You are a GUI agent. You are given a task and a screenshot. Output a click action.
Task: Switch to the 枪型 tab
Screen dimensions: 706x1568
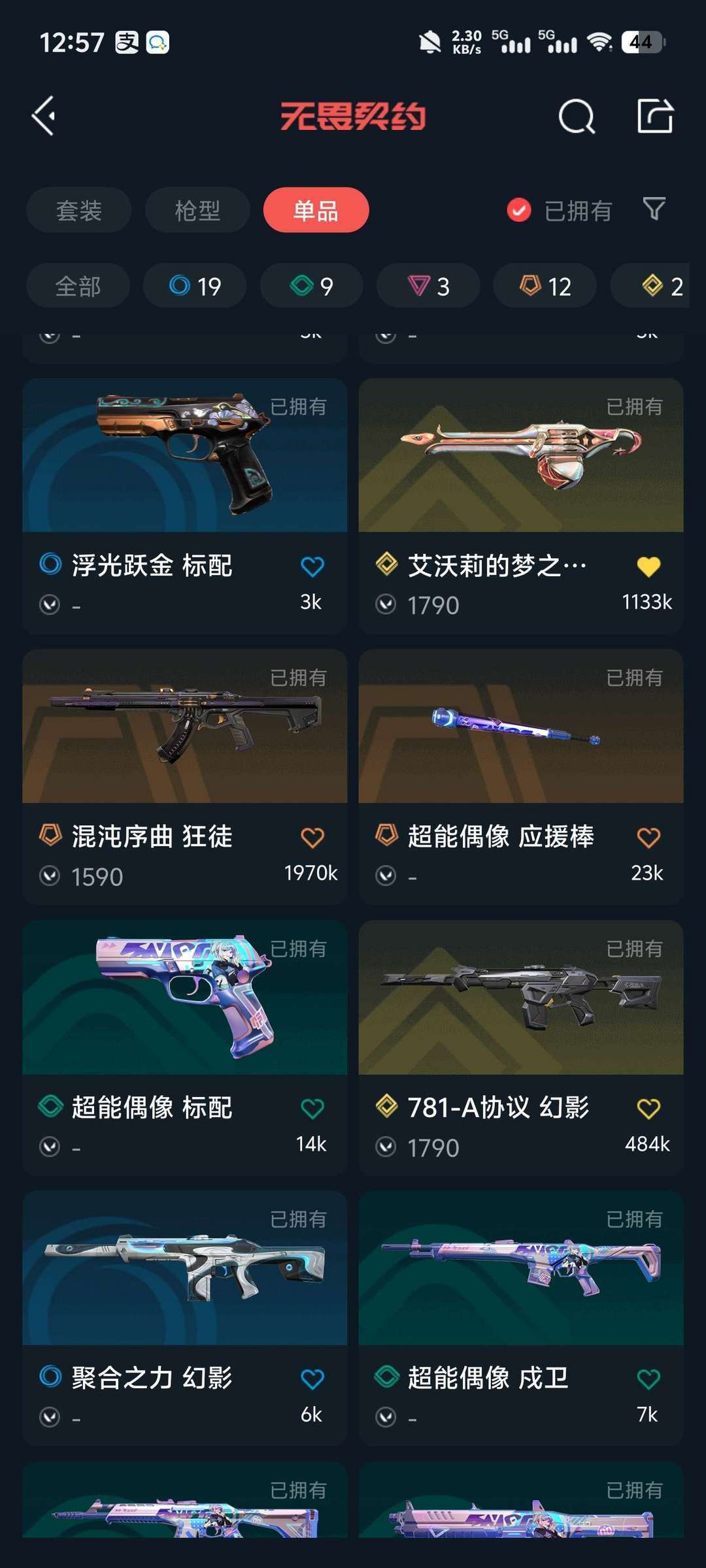[197, 210]
